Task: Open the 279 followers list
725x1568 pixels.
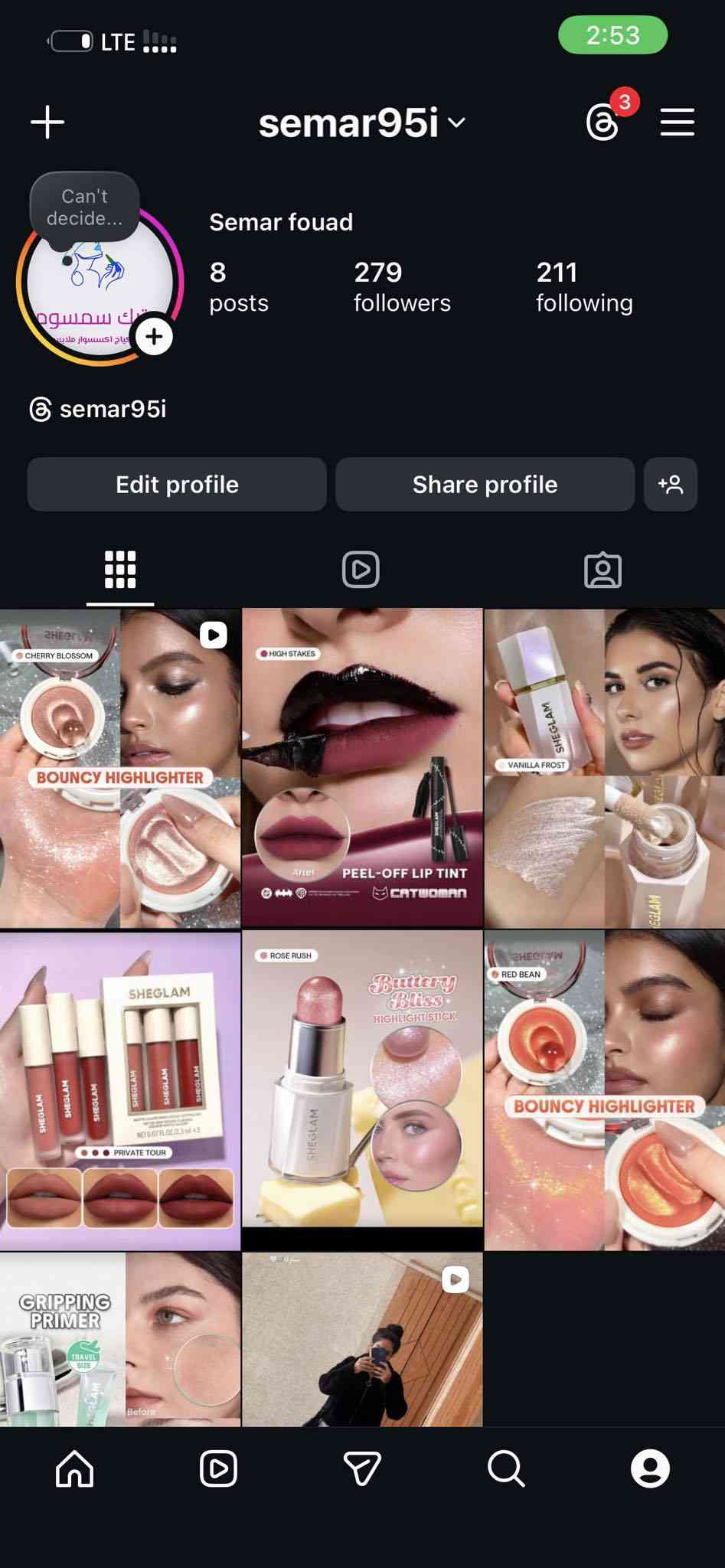Action: [402, 287]
